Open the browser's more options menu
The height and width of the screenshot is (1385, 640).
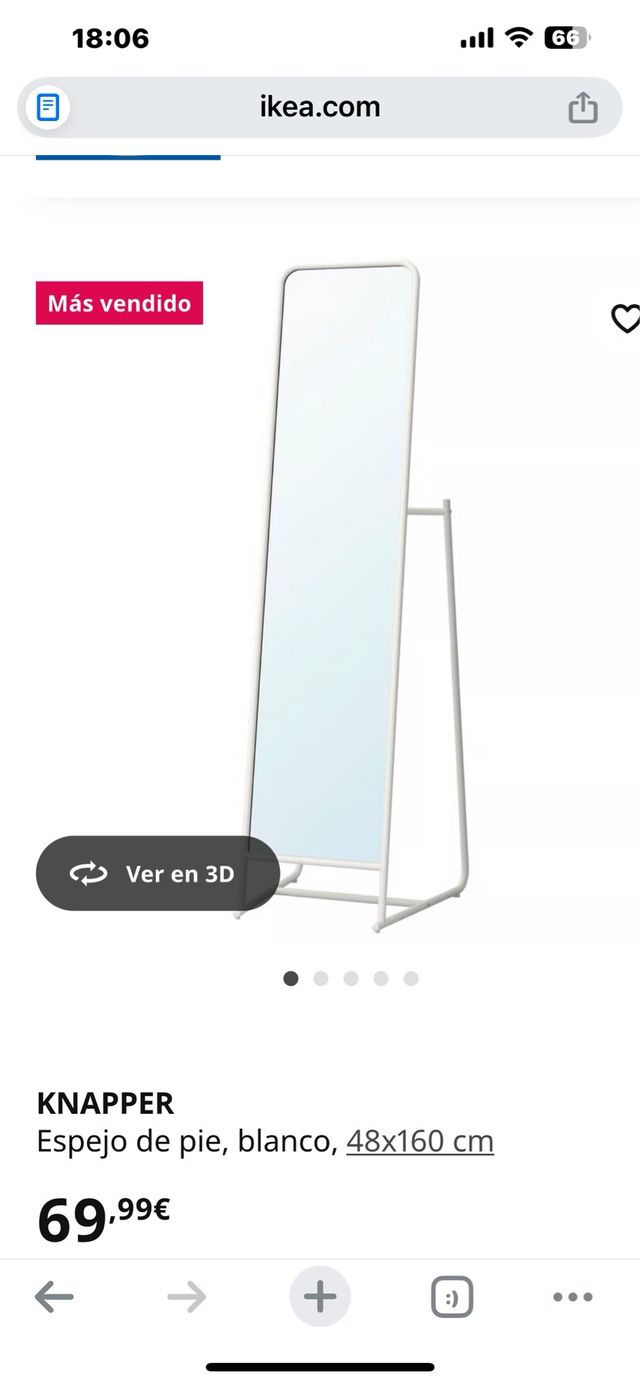pyautogui.click(x=572, y=1298)
